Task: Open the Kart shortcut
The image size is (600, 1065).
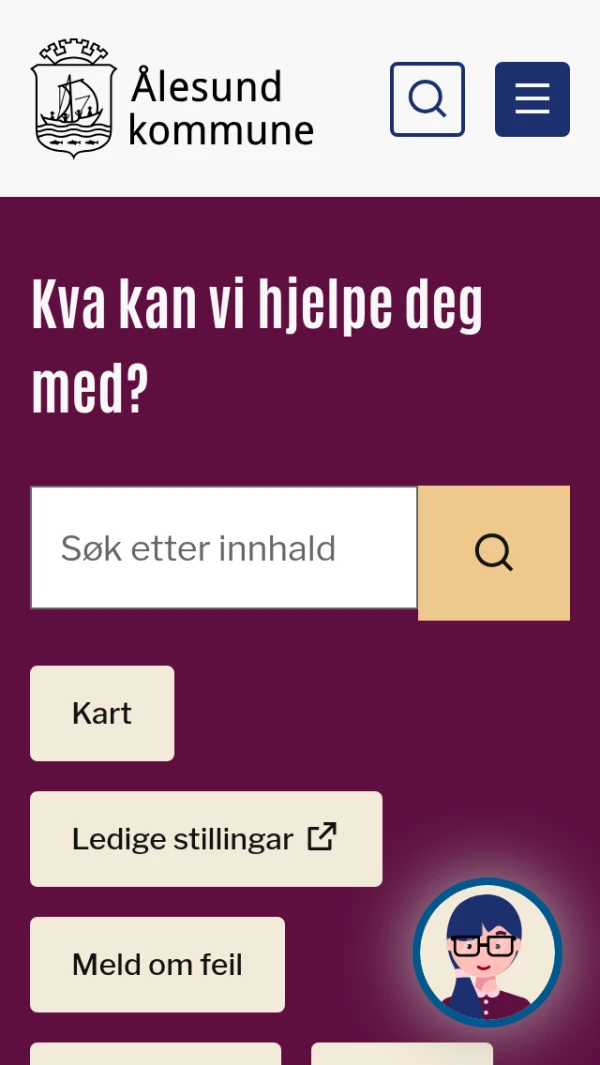Action: pos(102,713)
